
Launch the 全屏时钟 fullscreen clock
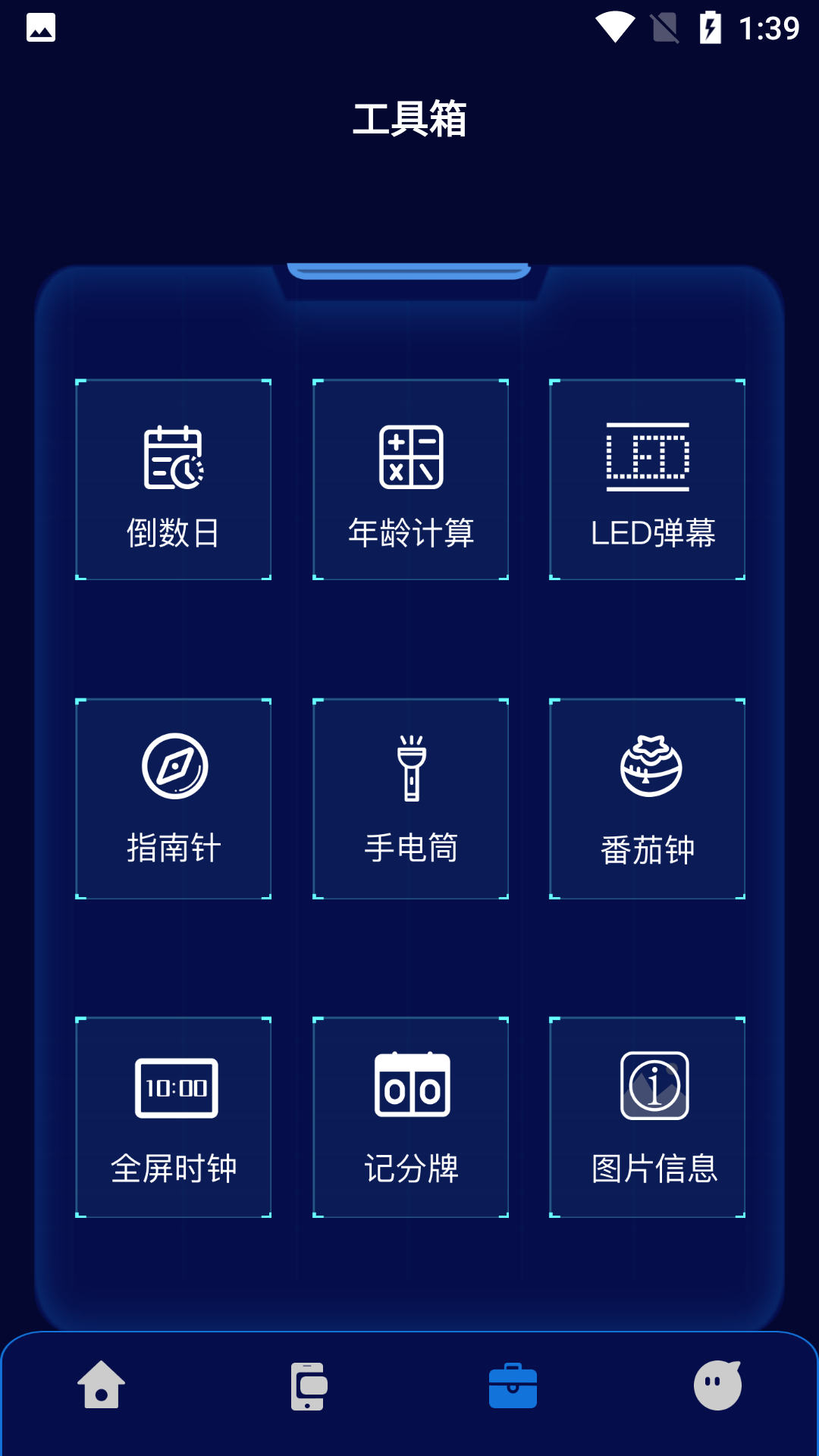click(x=174, y=1117)
